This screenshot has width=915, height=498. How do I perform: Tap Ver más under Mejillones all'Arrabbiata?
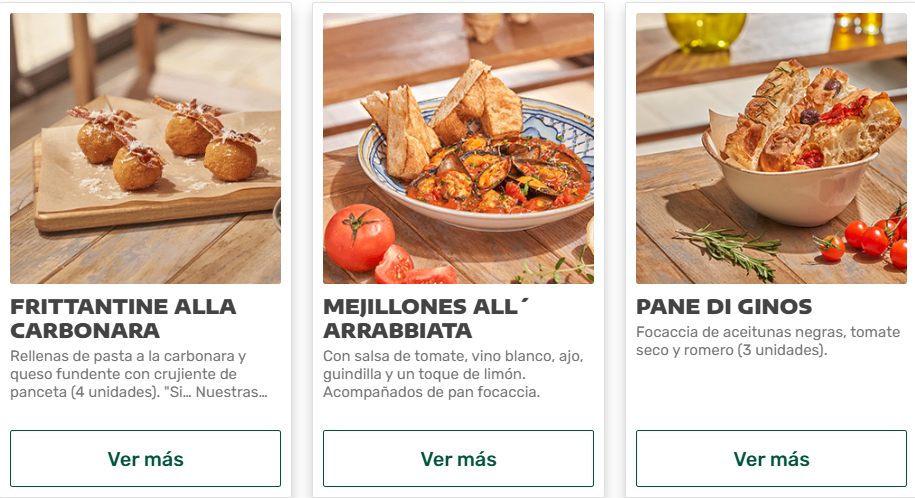[458, 459]
